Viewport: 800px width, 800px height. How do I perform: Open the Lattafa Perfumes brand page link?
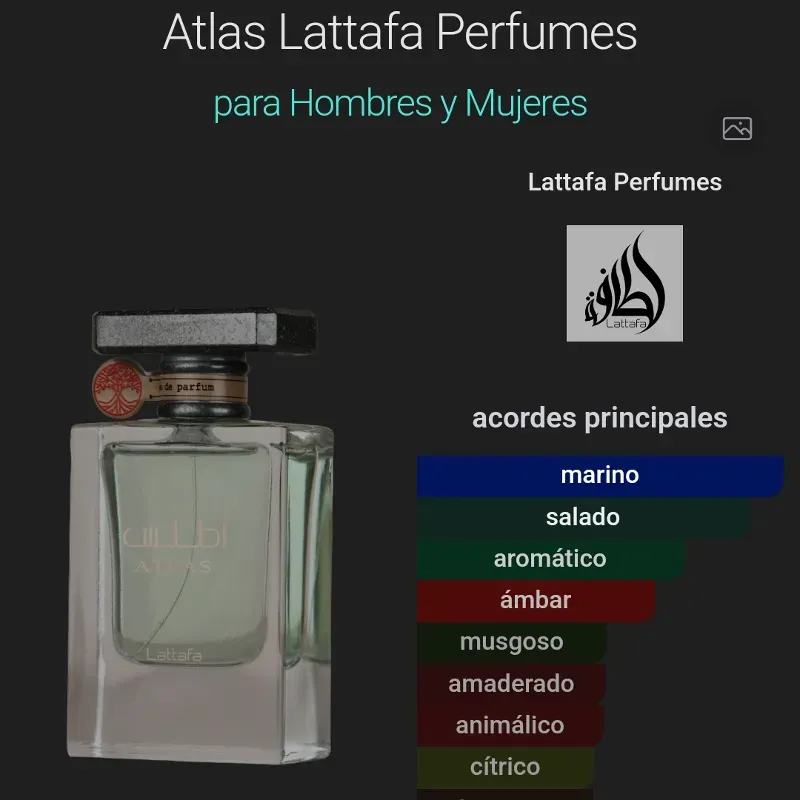click(624, 182)
